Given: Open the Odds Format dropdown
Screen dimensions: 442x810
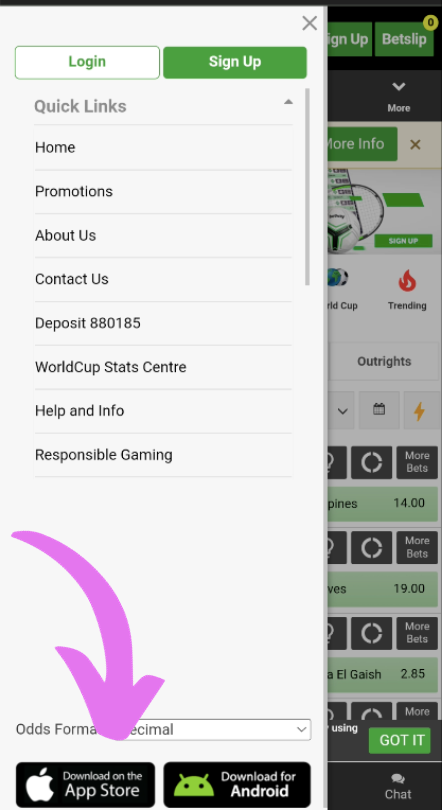Looking at the screenshot, I should click(218, 729).
